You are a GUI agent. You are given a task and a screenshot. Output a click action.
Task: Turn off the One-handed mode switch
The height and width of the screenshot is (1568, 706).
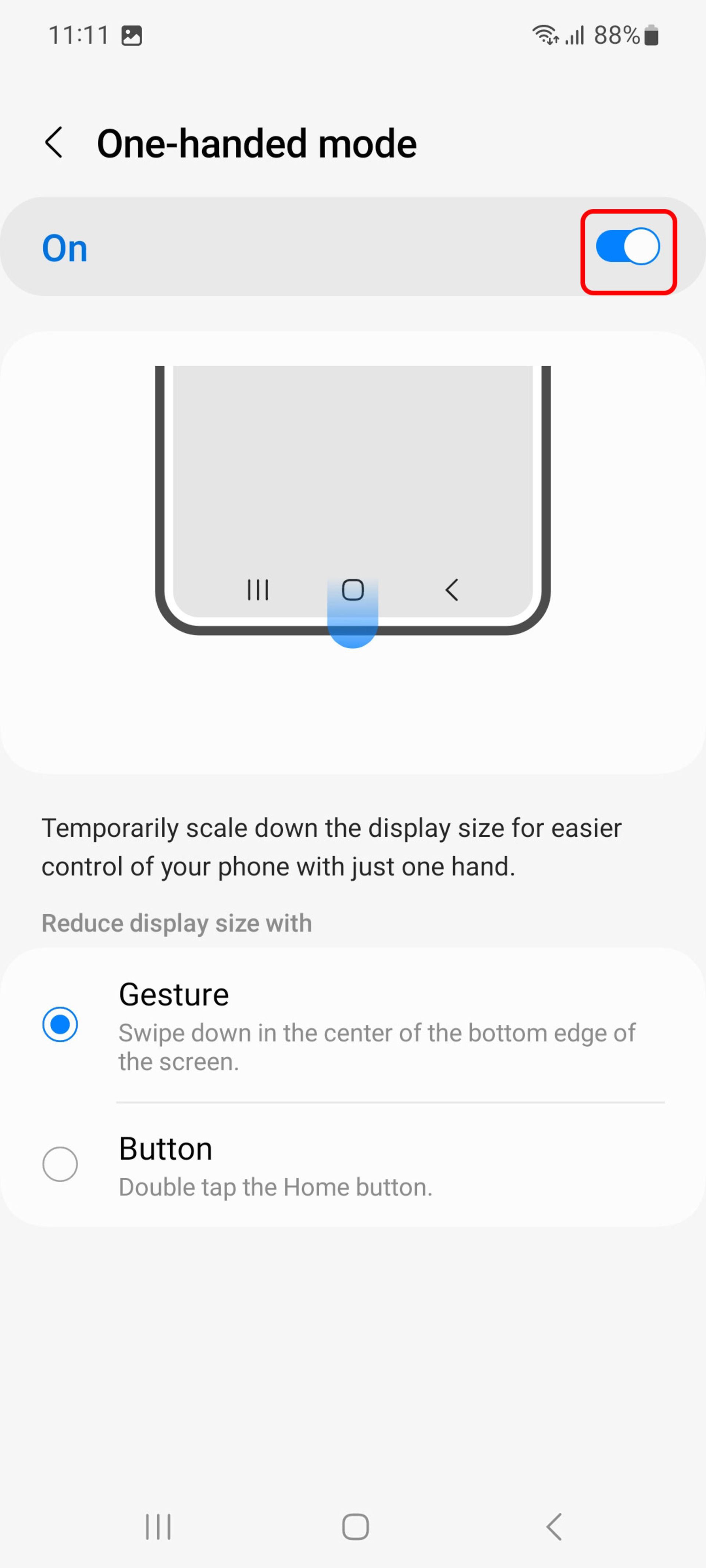pos(627,247)
